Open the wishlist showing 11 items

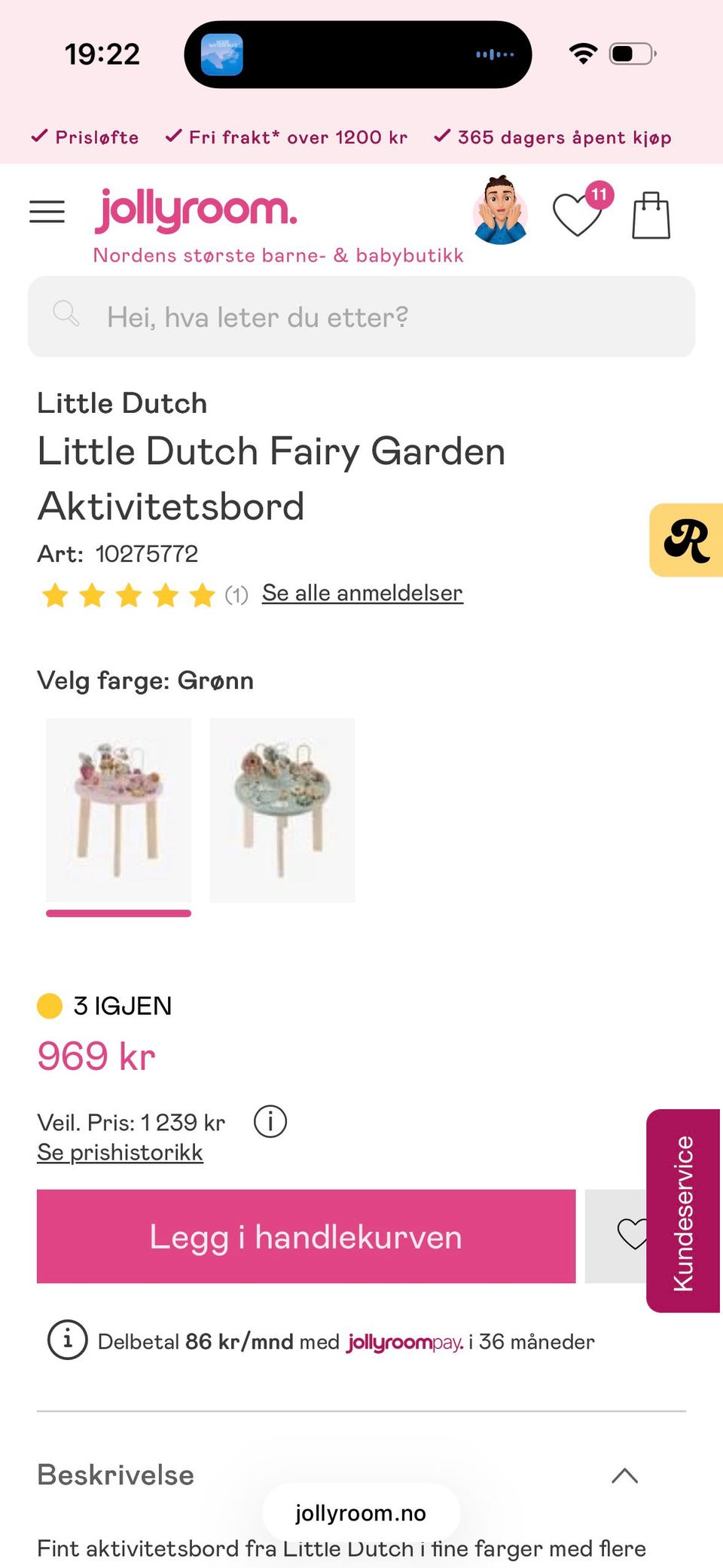click(578, 215)
